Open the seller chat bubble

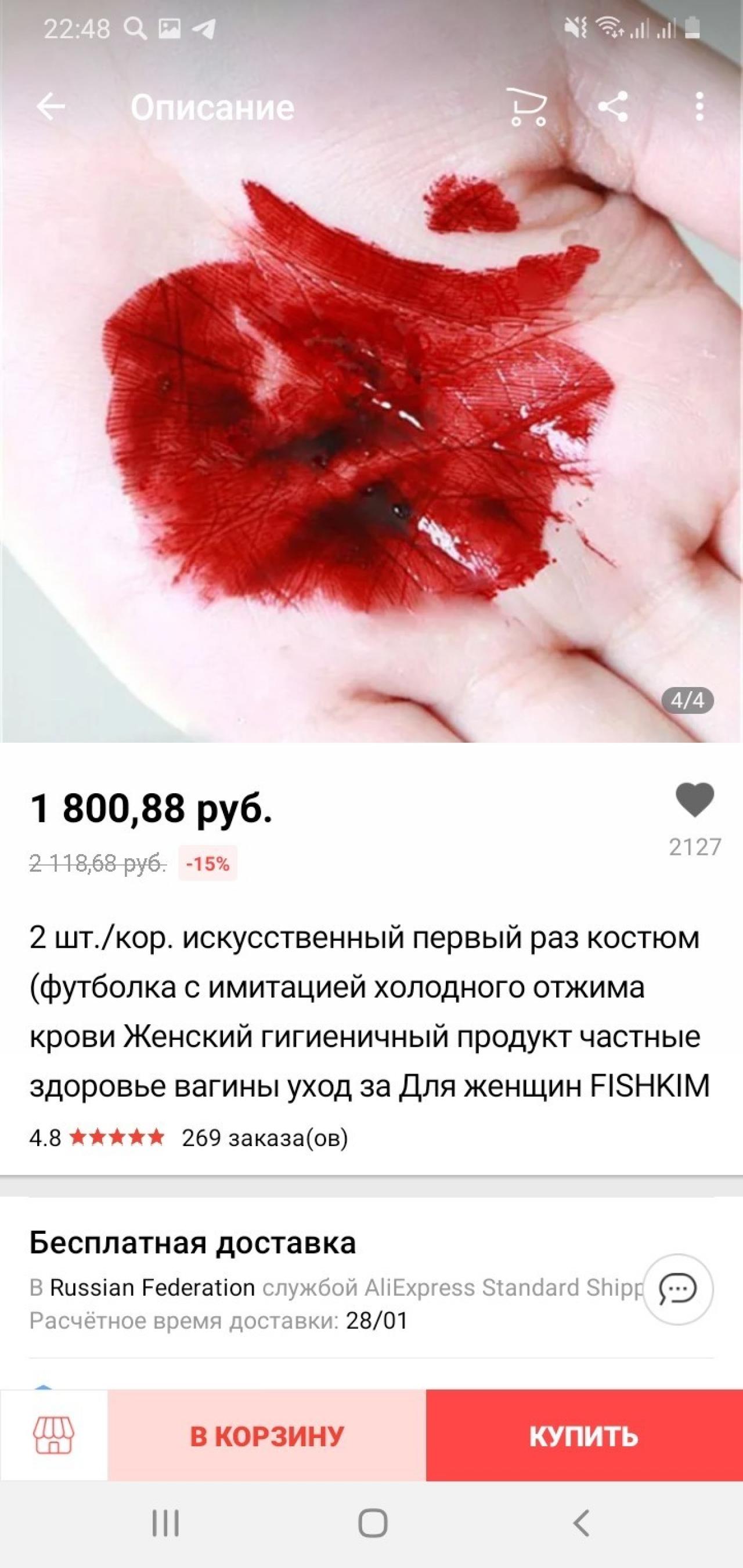tap(678, 1289)
